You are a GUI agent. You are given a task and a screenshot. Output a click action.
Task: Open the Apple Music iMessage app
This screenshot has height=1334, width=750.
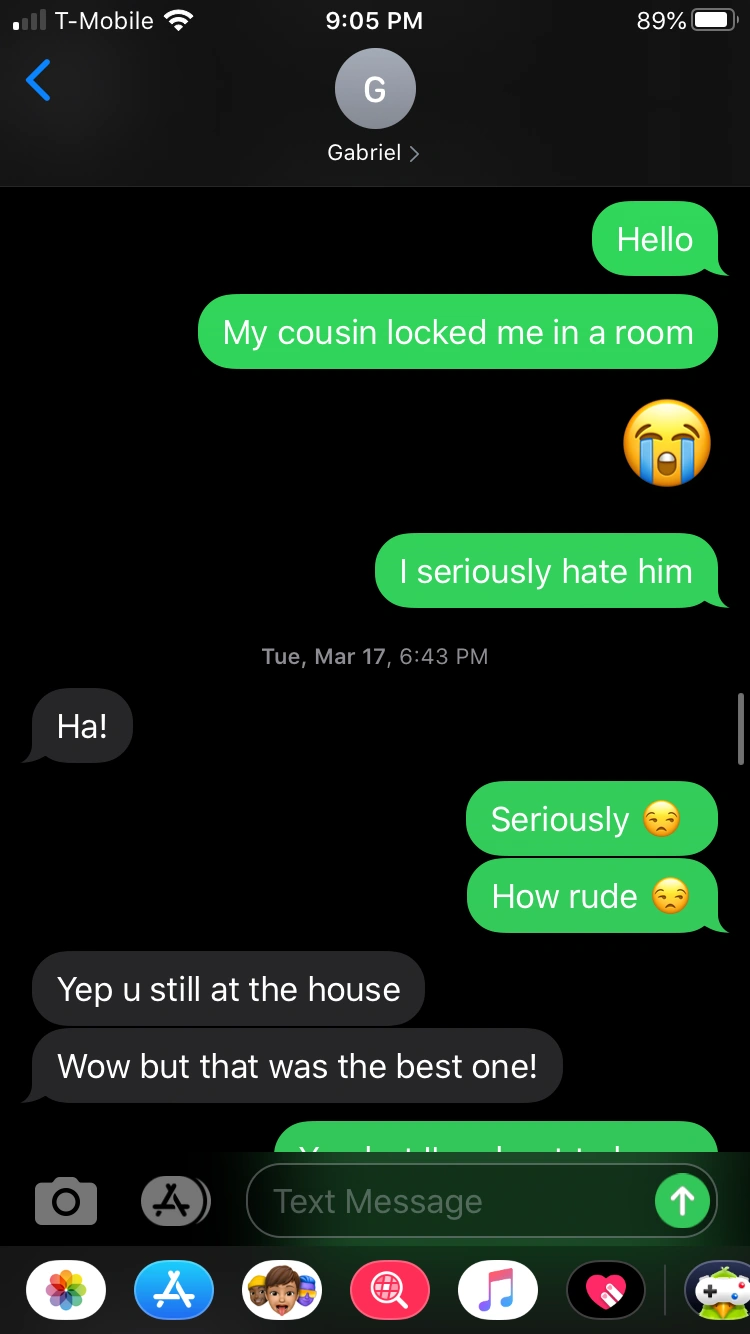[x=498, y=1290]
